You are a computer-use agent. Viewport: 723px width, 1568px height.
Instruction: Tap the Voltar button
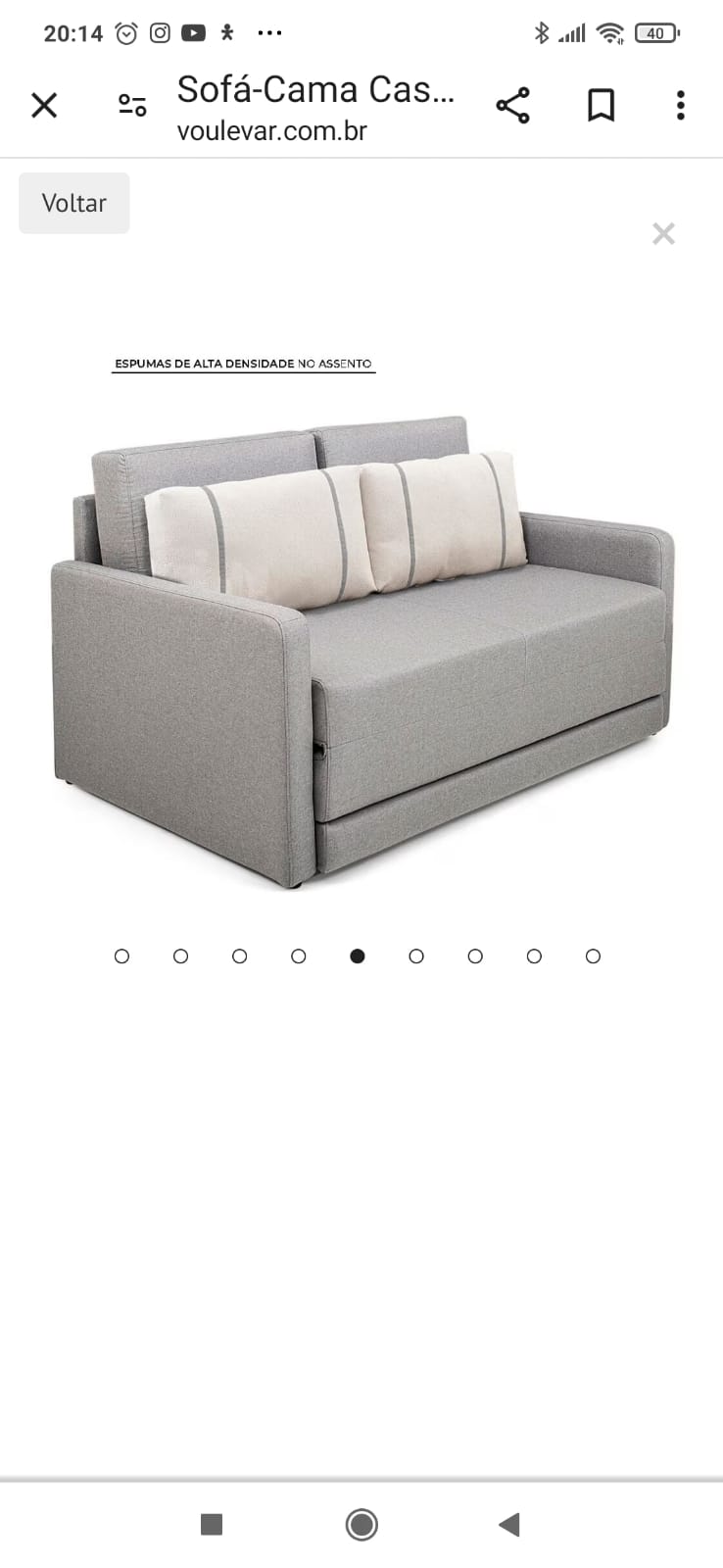73,203
